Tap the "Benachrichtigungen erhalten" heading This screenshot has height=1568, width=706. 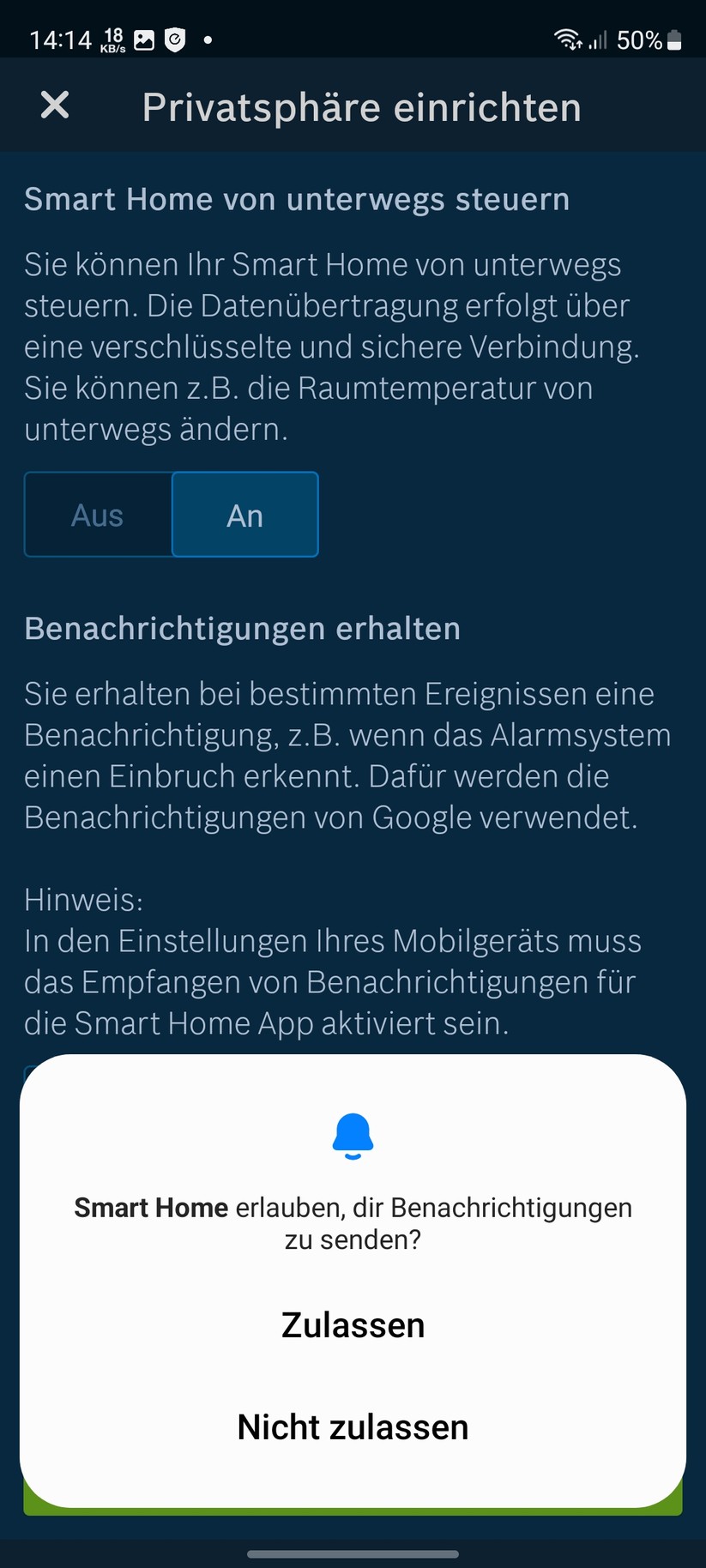pos(243,628)
